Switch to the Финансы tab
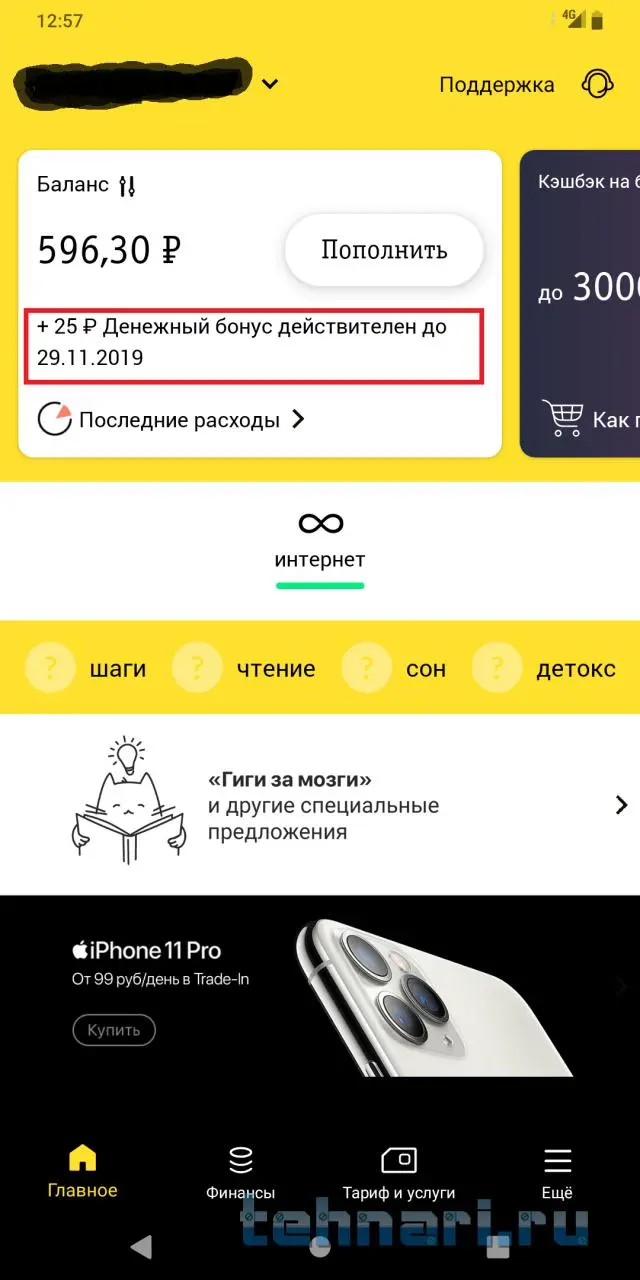This screenshot has width=640, height=1280. [x=240, y=1172]
